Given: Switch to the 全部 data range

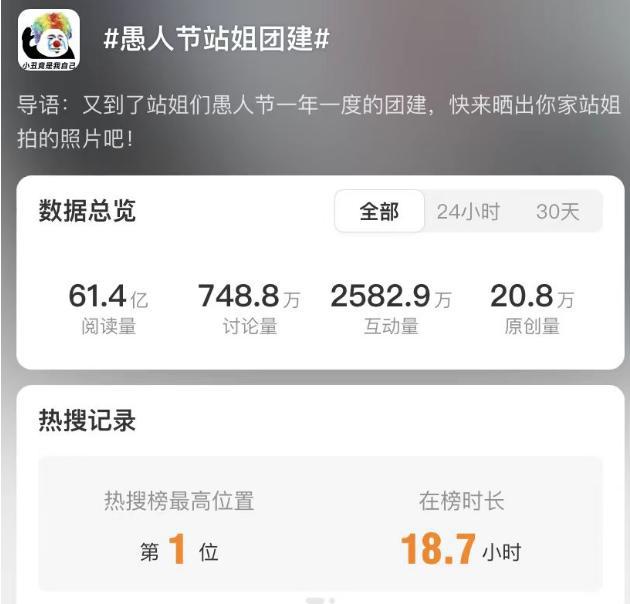Looking at the screenshot, I should tap(379, 211).
